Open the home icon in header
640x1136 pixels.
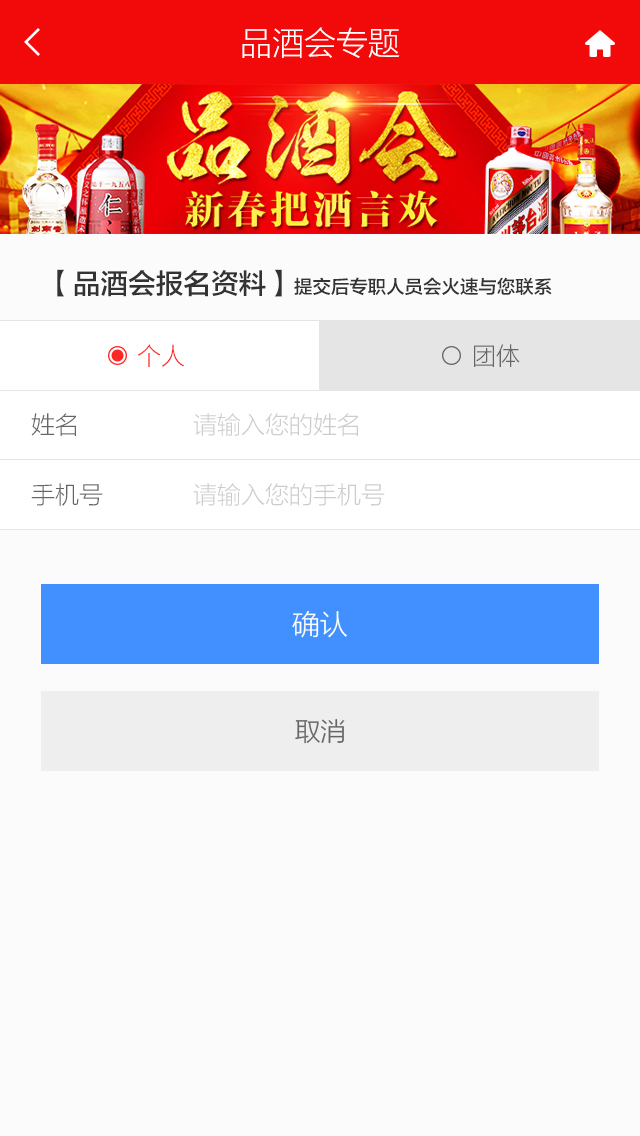point(599,43)
